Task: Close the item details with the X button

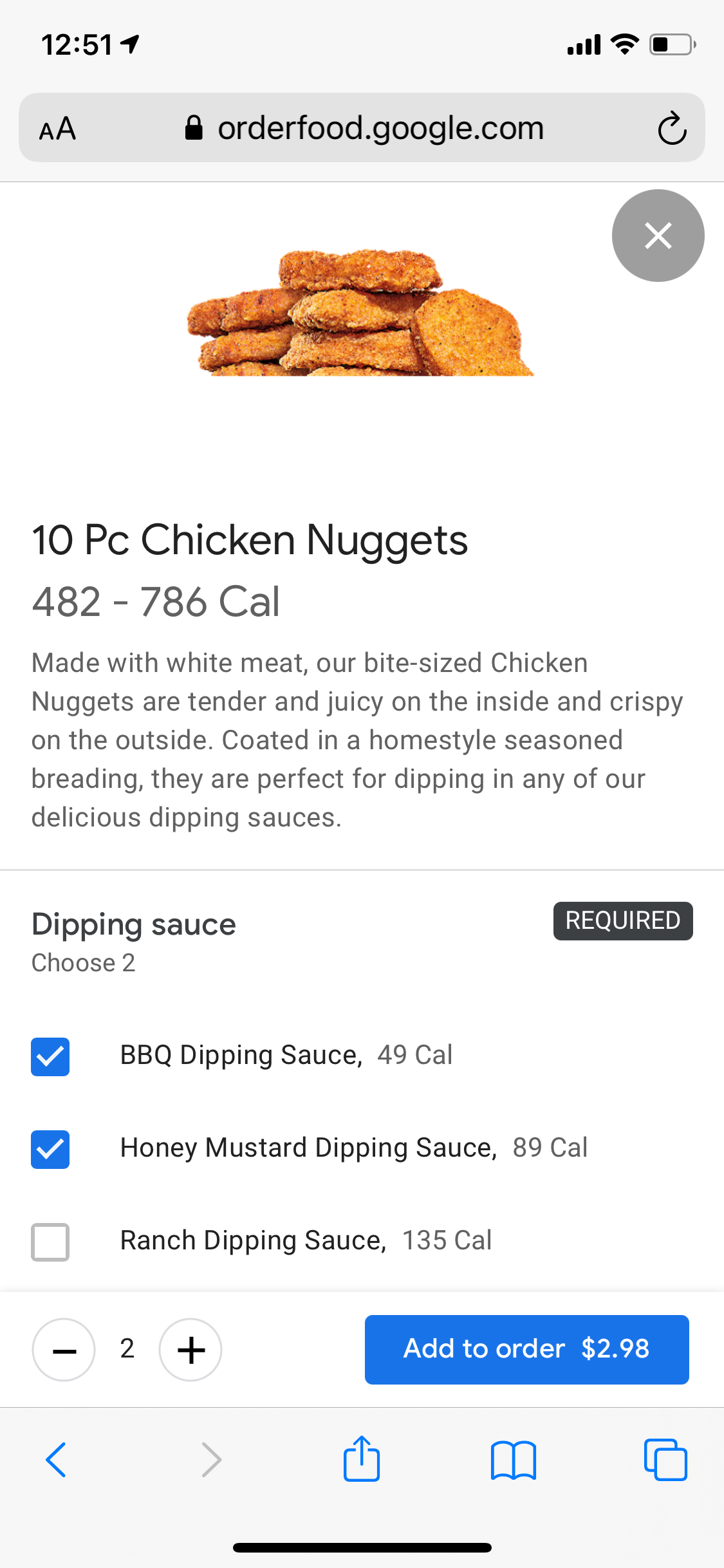Action: 658,236
